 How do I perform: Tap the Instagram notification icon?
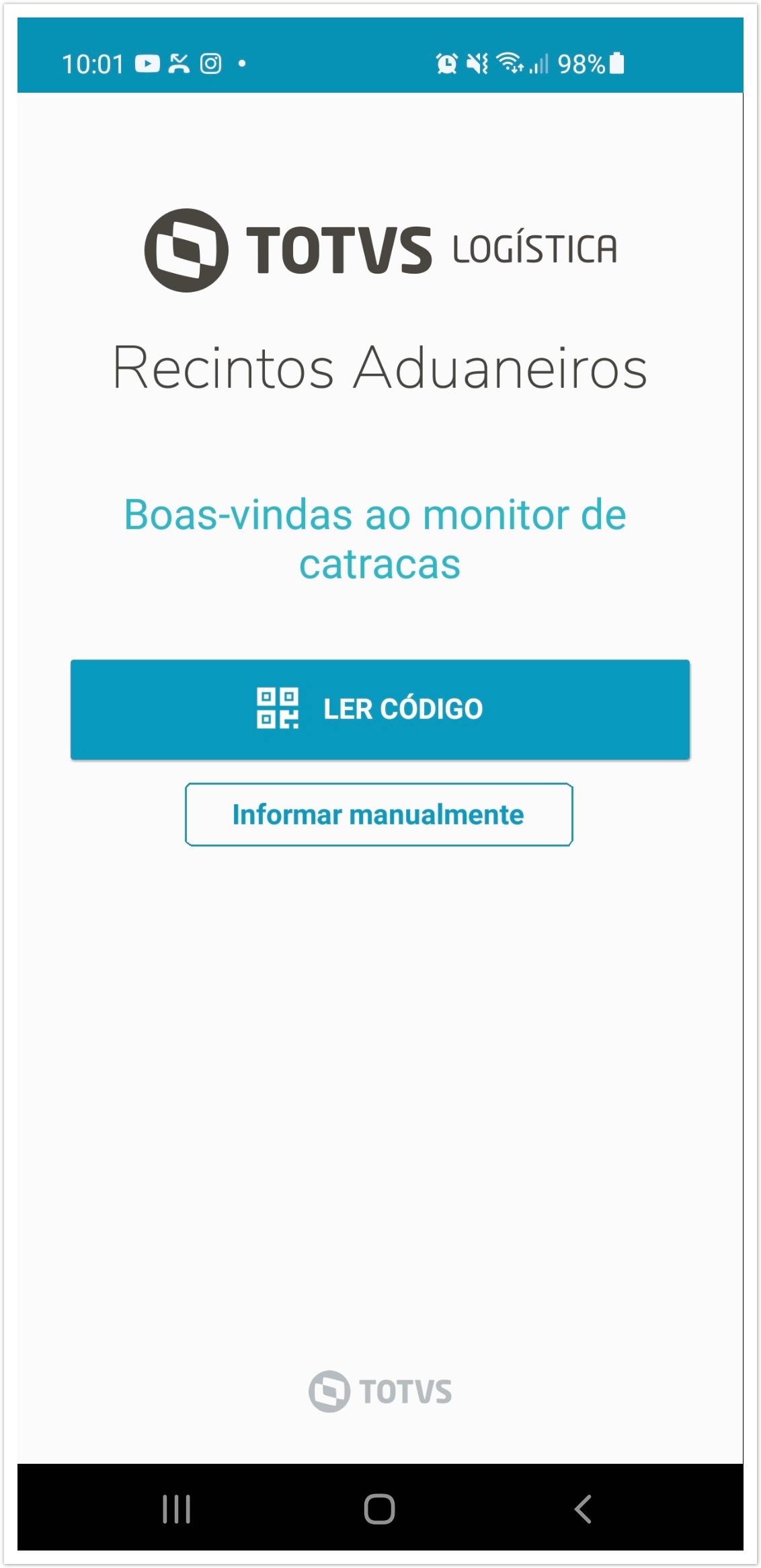[210, 64]
